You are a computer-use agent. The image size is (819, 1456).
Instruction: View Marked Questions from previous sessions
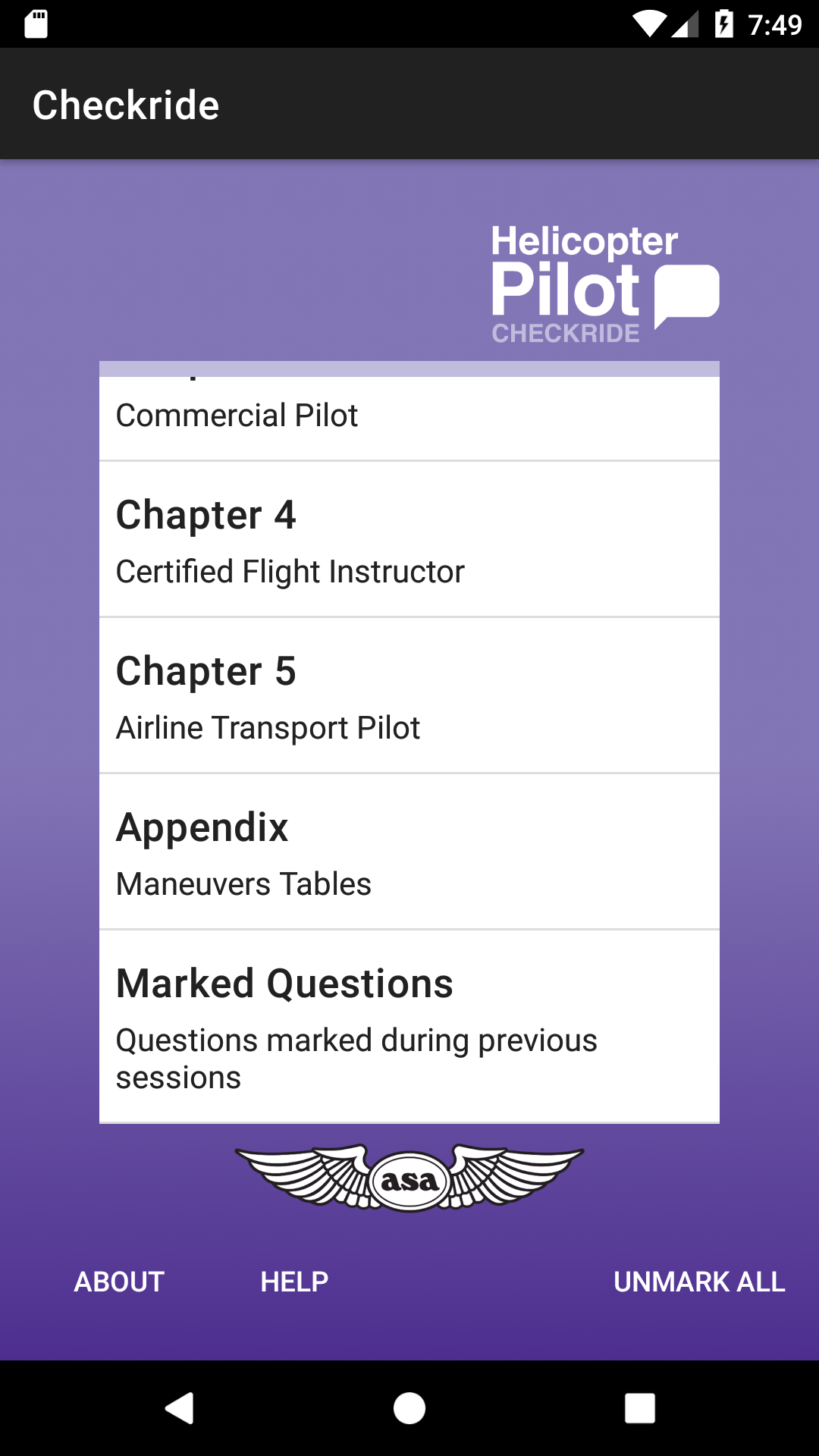409,1027
